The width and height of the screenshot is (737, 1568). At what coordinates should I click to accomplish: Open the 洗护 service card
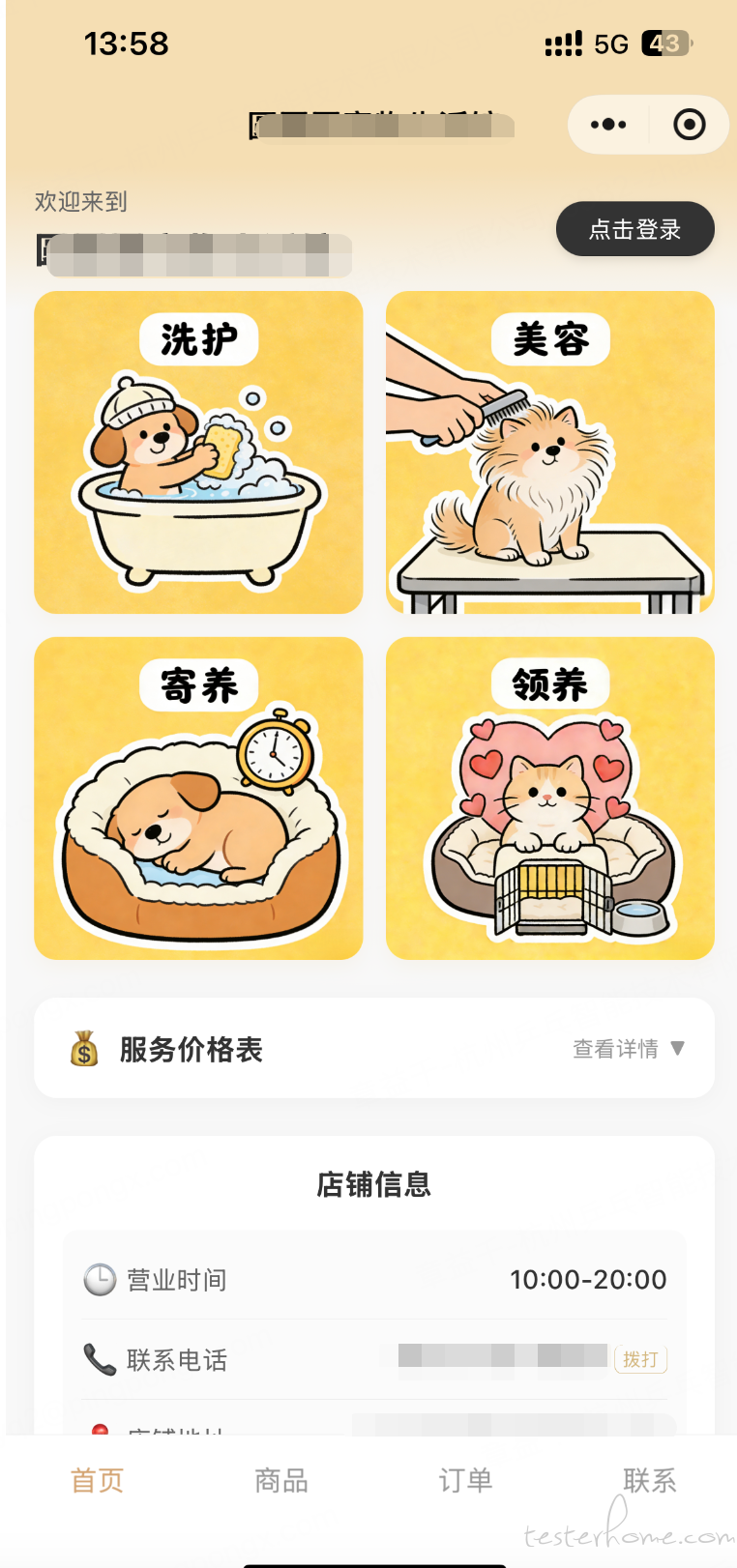198,452
